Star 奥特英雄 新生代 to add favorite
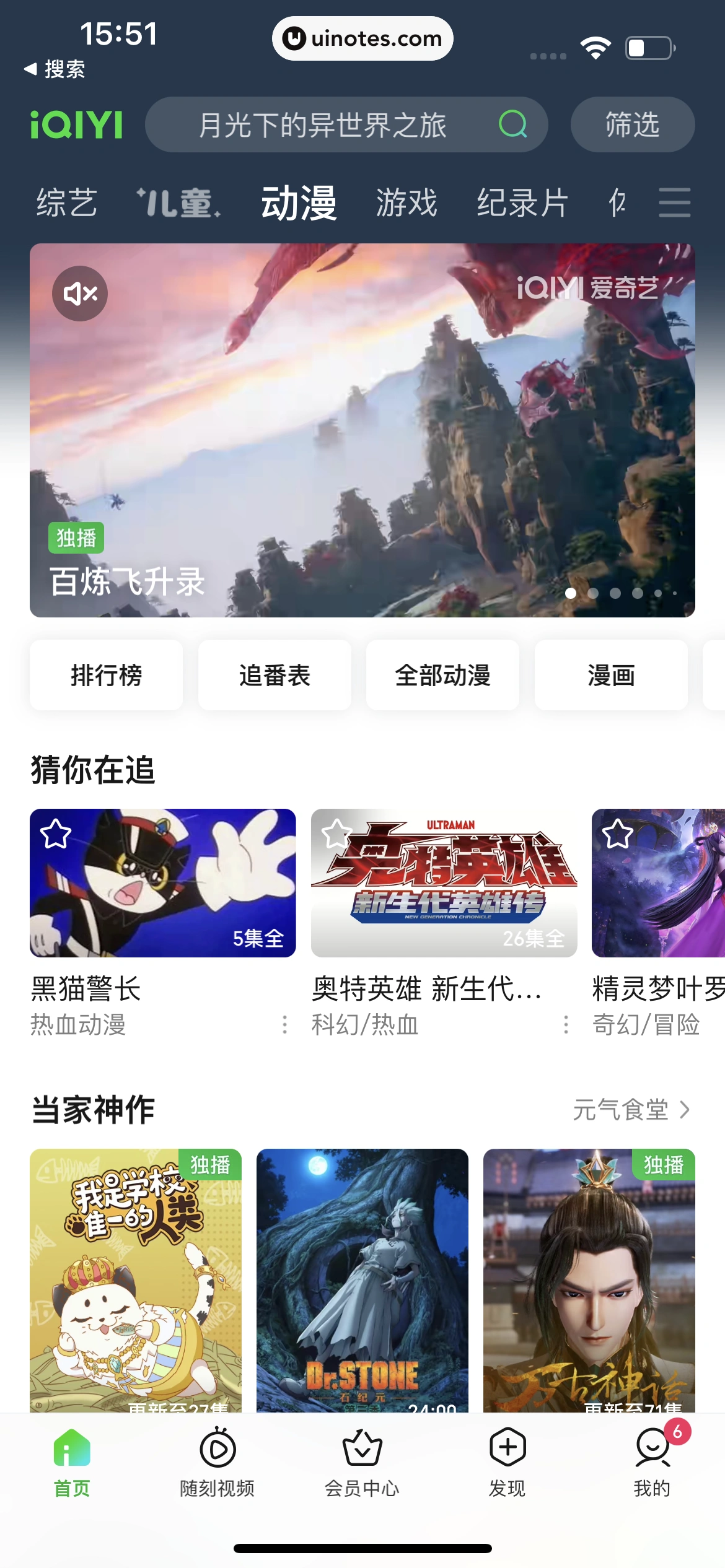This screenshot has width=725, height=1568. [338, 834]
